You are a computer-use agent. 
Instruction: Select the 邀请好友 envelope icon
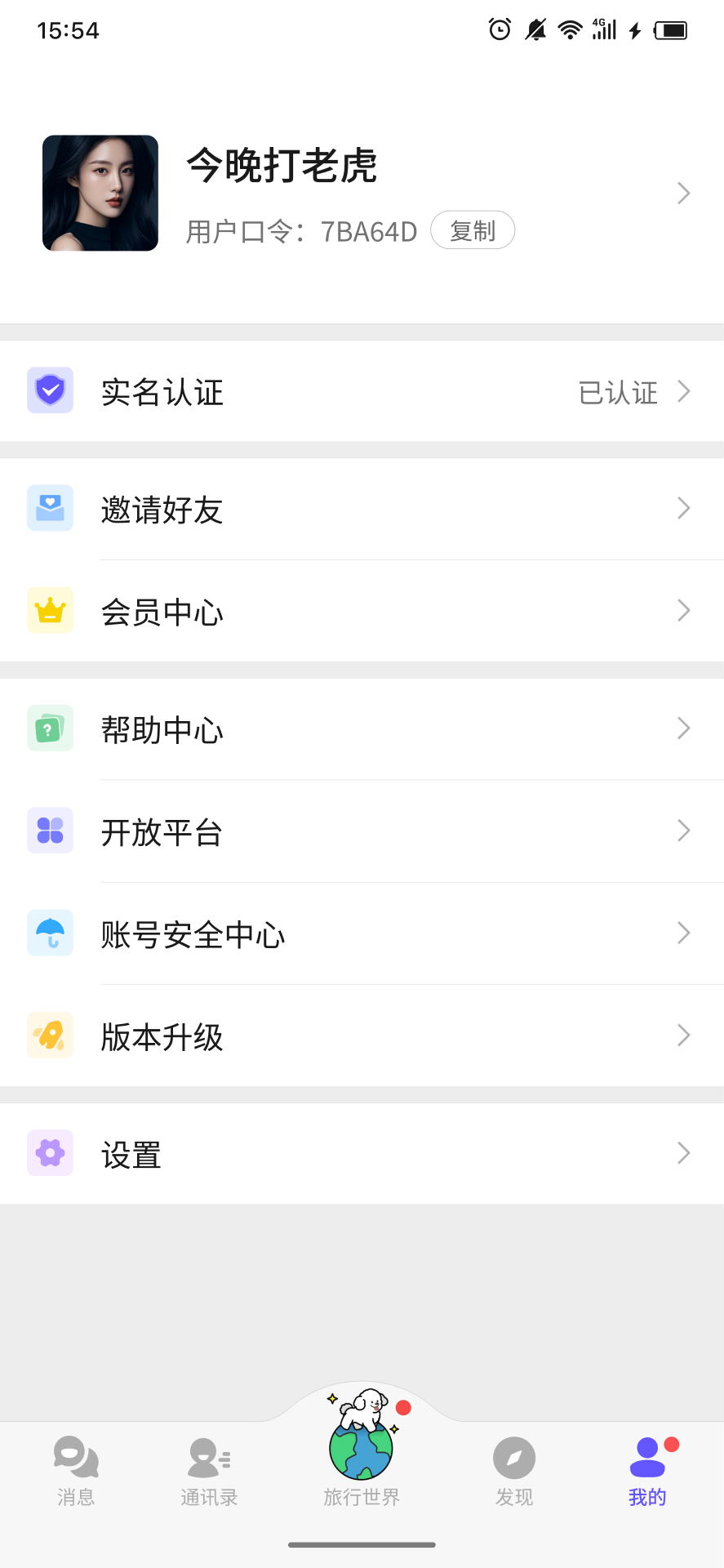[50, 508]
